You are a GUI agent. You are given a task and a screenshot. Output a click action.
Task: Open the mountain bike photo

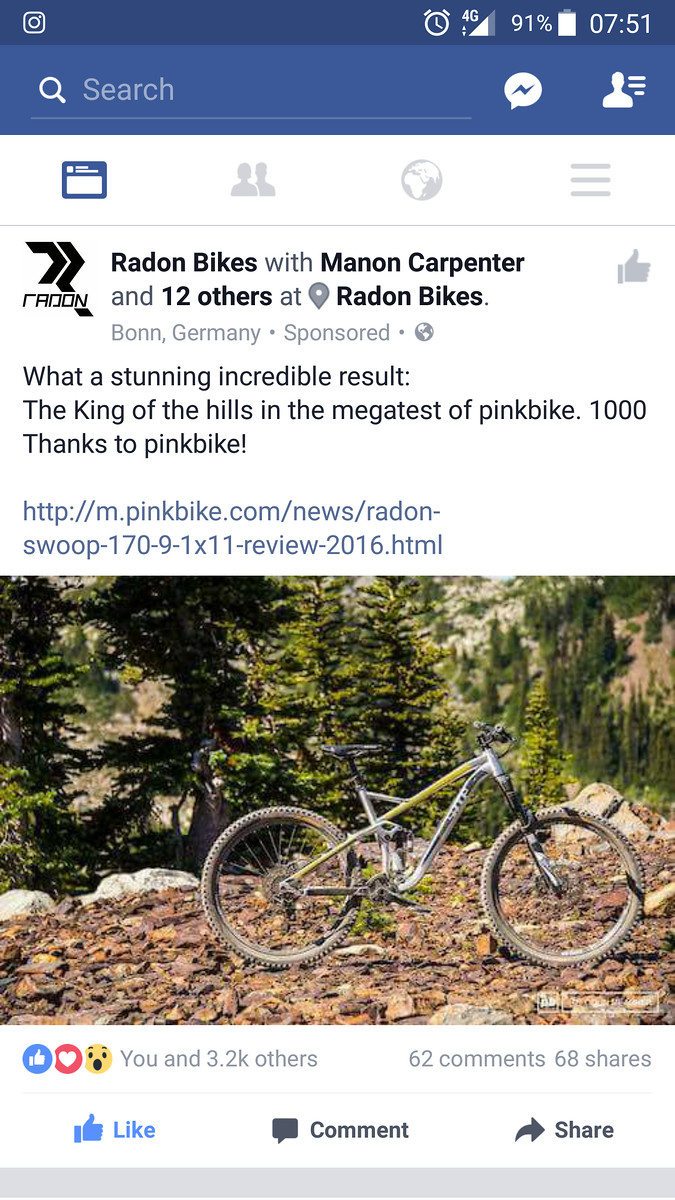(x=337, y=800)
